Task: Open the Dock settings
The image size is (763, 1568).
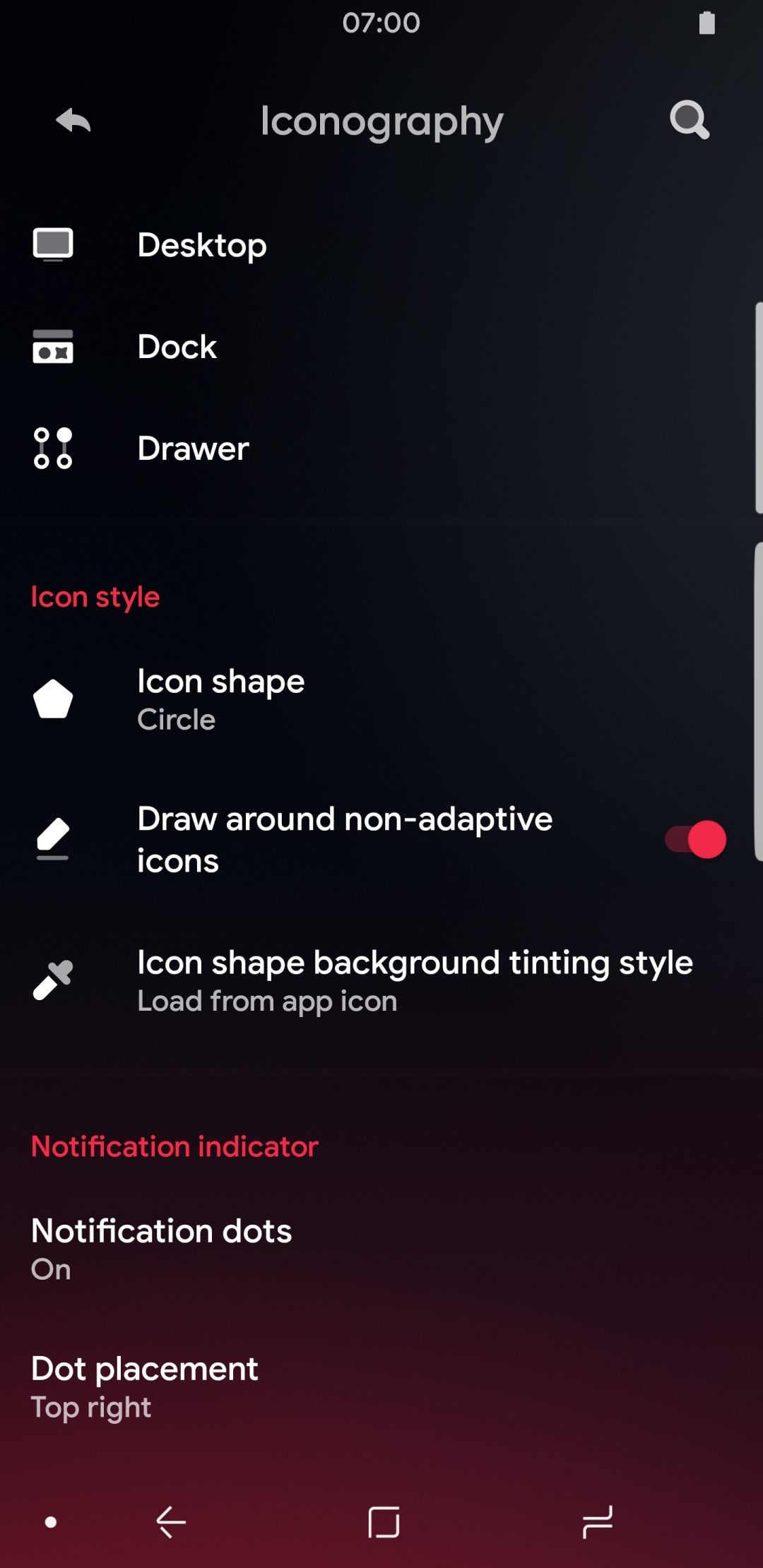Action: [x=381, y=347]
